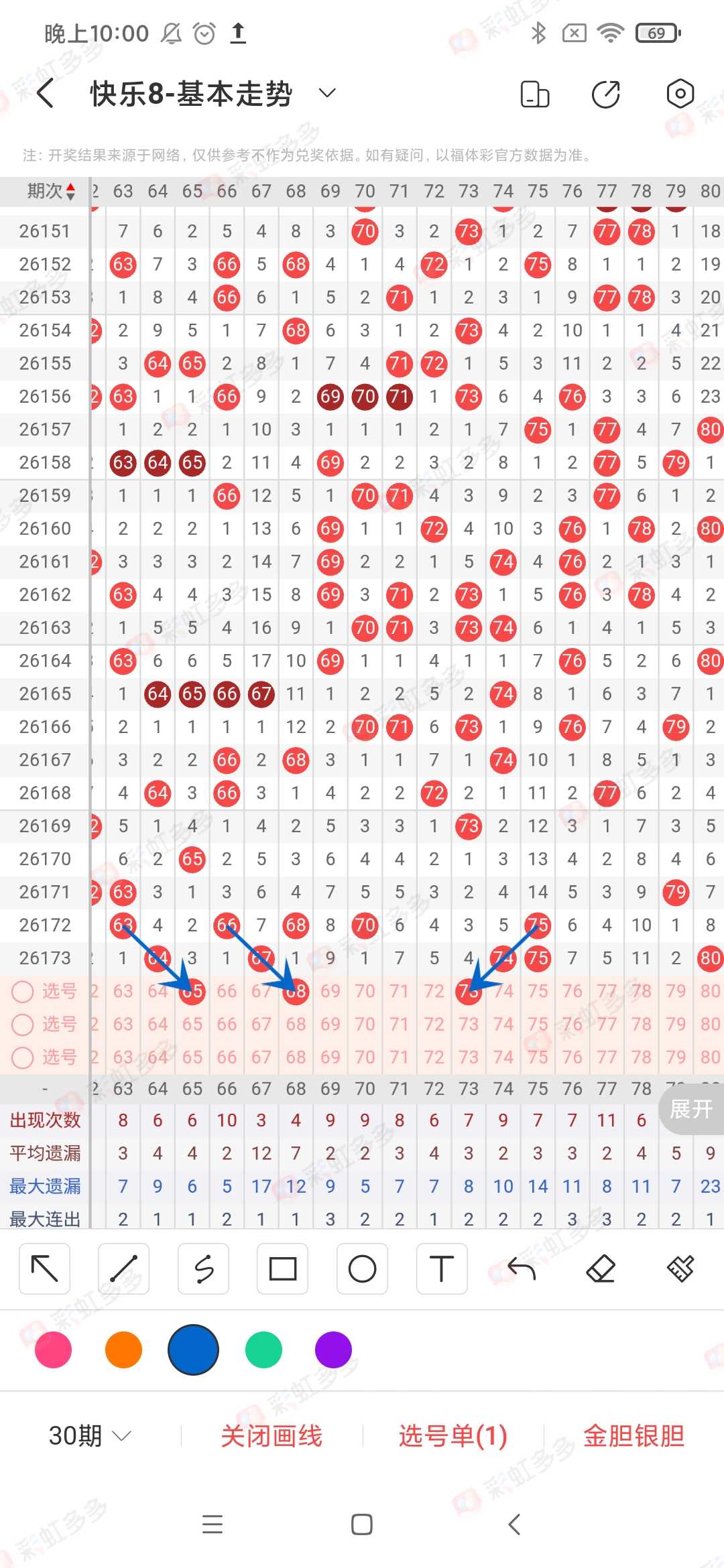The width and height of the screenshot is (724, 1568).
Task: Go back using the header arrow
Action: pyautogui.click(x=45, y=93)
